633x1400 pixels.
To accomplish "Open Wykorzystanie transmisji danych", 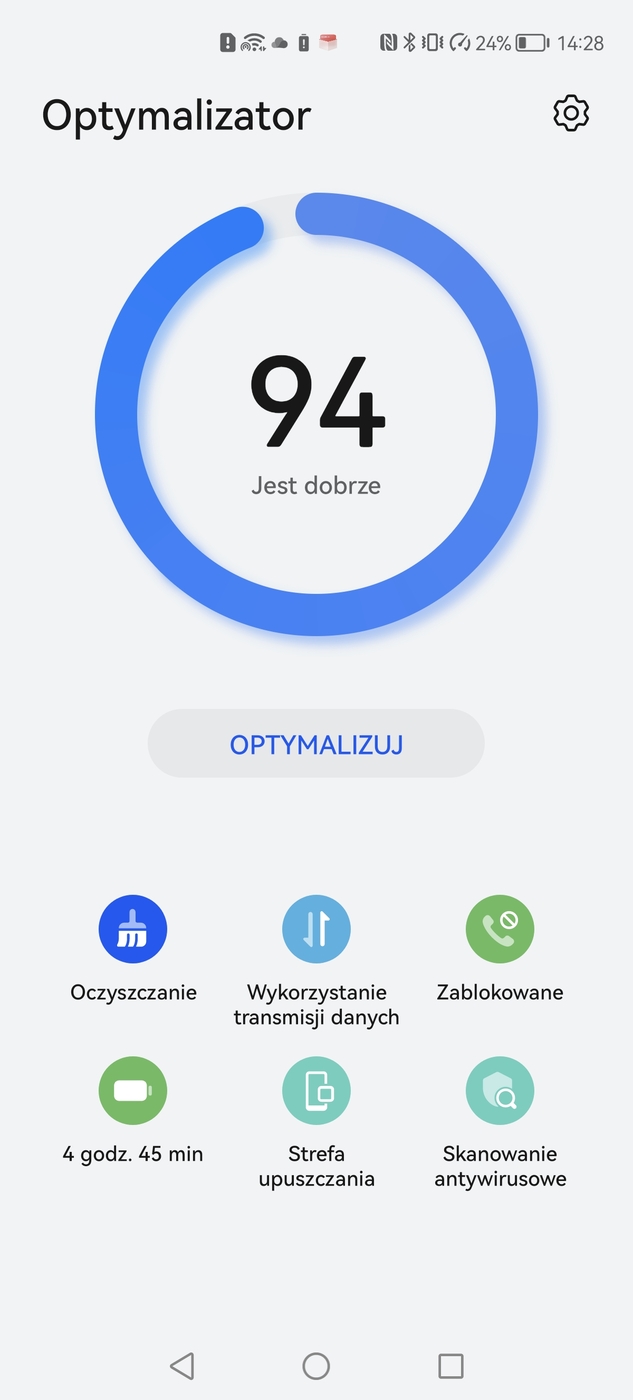I will pos(316,930).
